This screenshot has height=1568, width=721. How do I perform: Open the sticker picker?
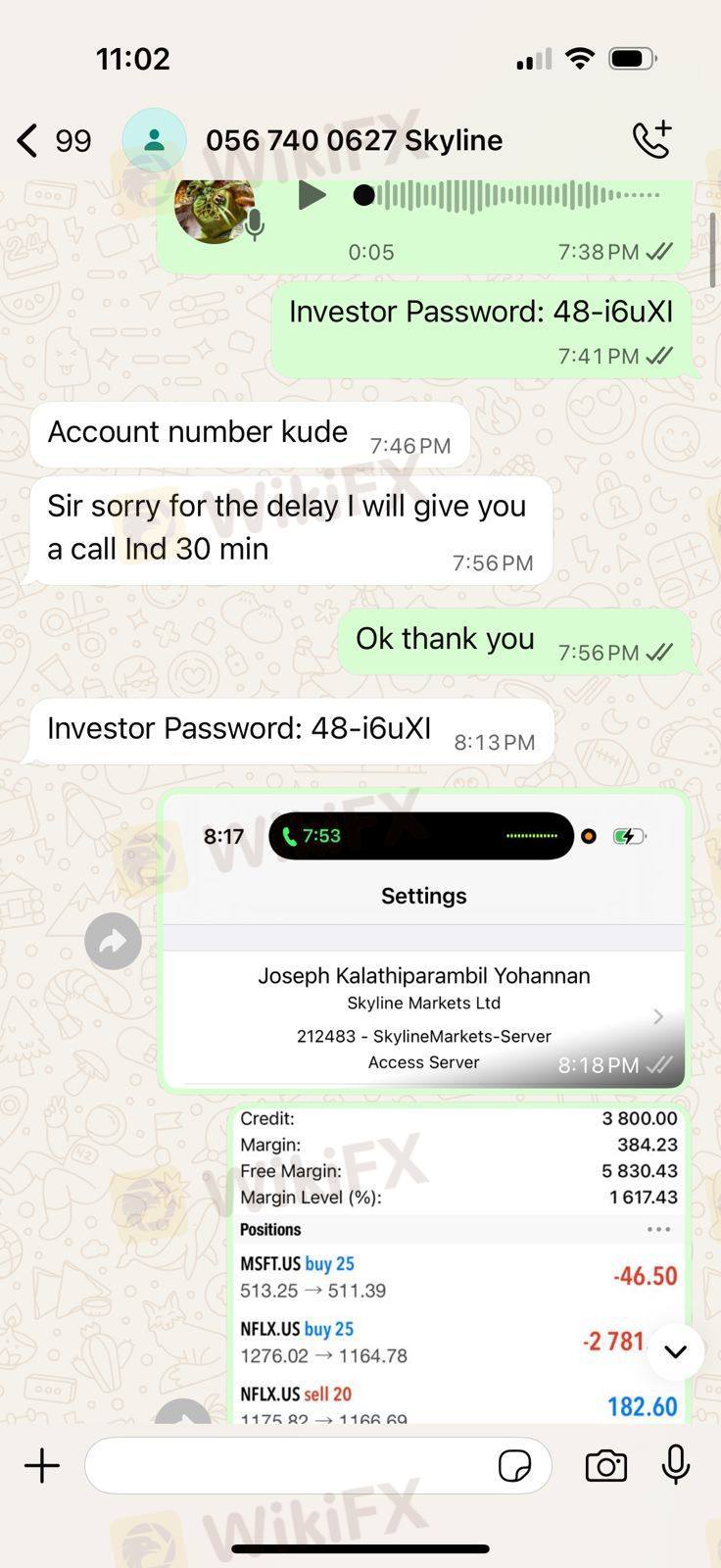514,1466
